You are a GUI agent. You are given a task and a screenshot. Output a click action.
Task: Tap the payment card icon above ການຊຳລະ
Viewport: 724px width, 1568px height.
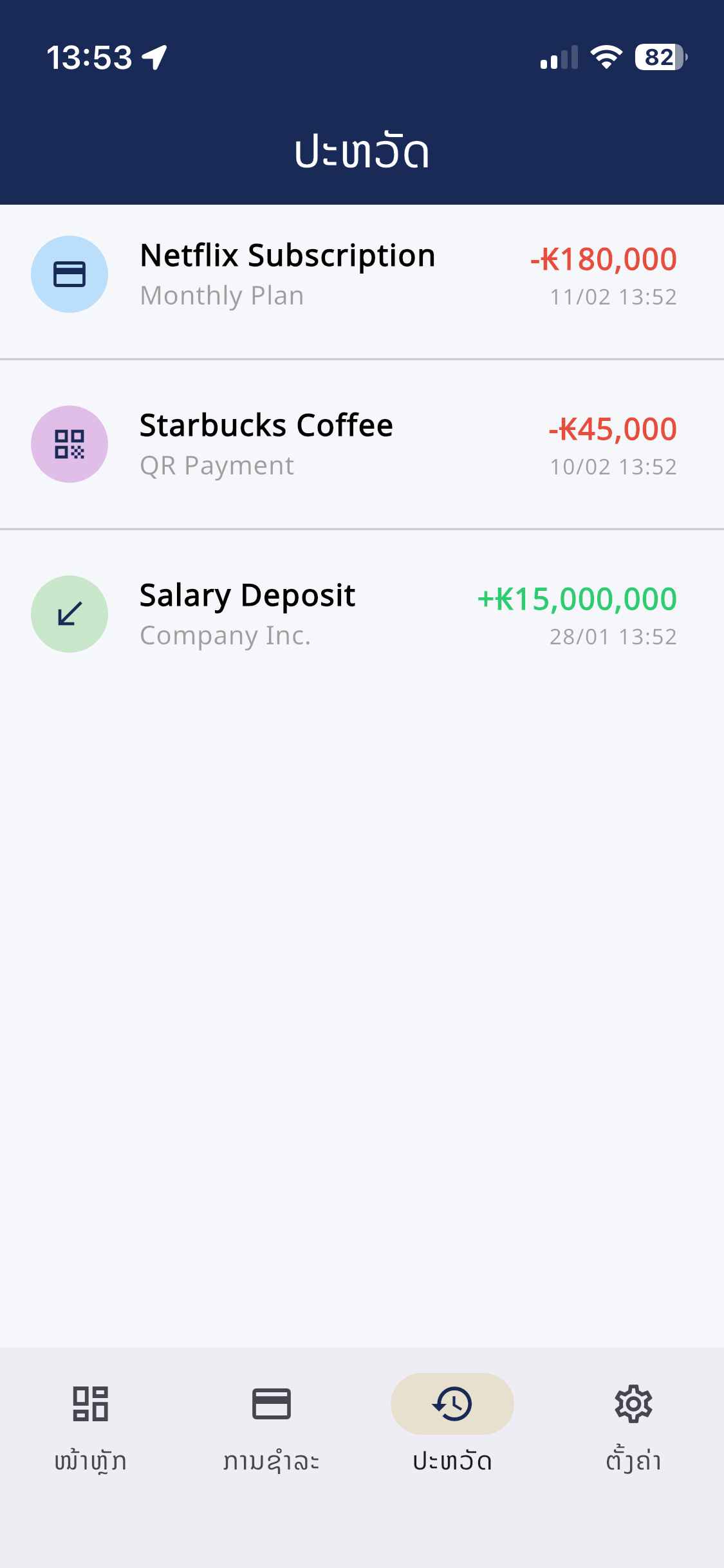272,1406
